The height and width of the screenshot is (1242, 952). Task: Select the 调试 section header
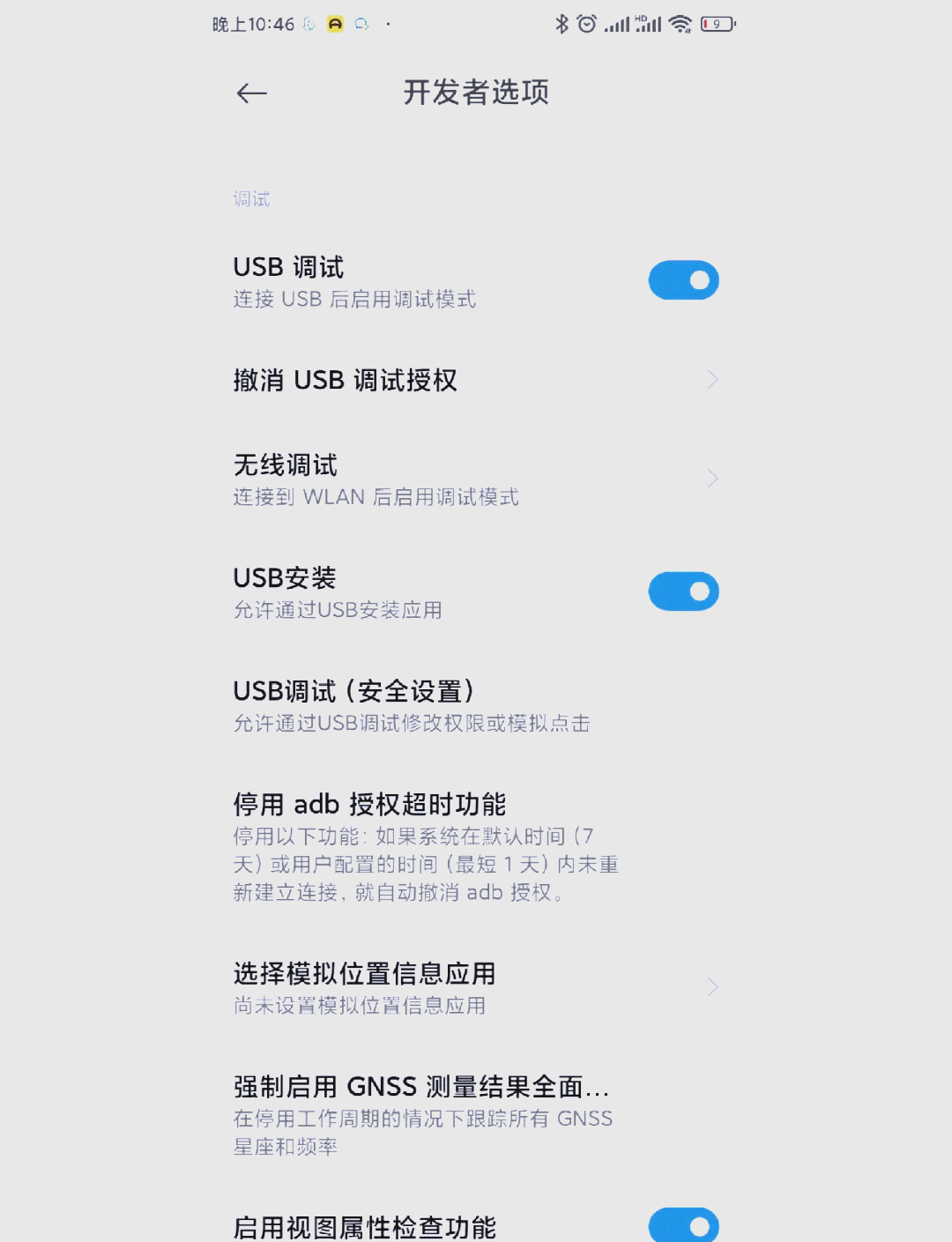click(250, 199)
